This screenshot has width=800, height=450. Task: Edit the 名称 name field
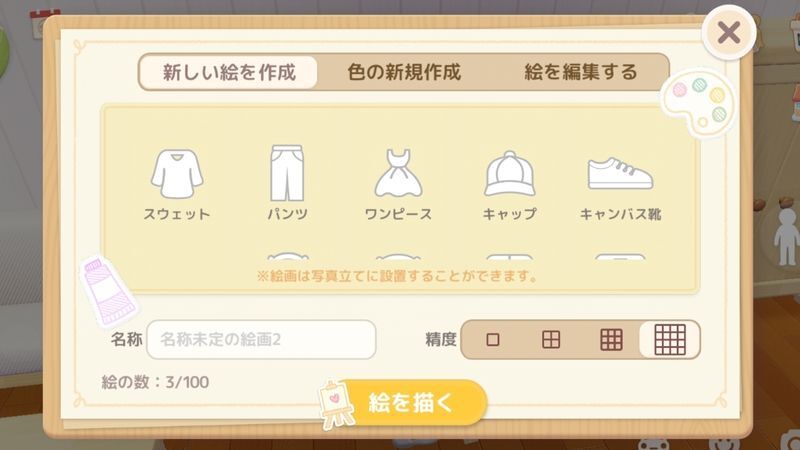coord(261,340)
